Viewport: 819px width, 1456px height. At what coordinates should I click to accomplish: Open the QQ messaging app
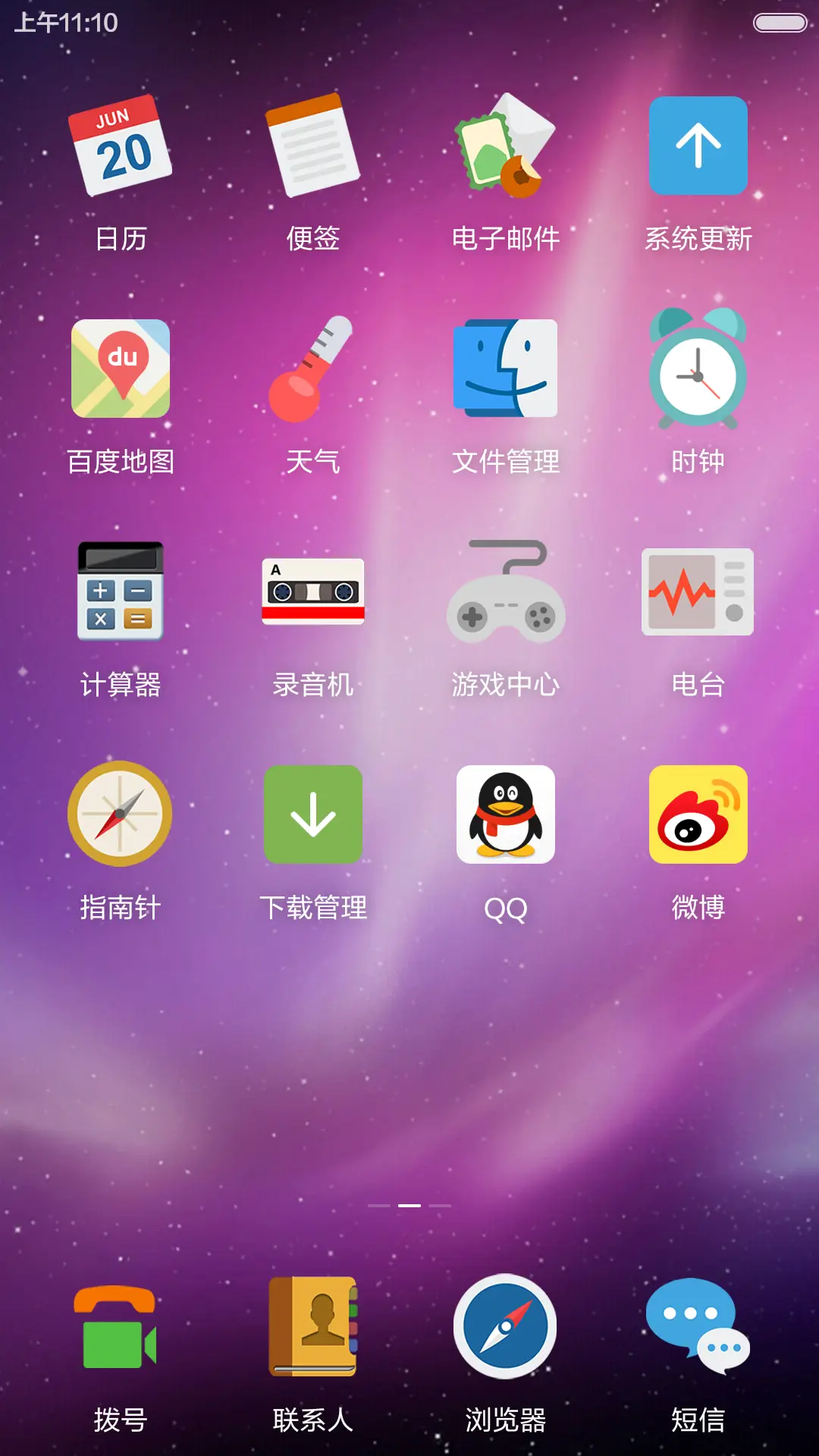pos(506,813)
